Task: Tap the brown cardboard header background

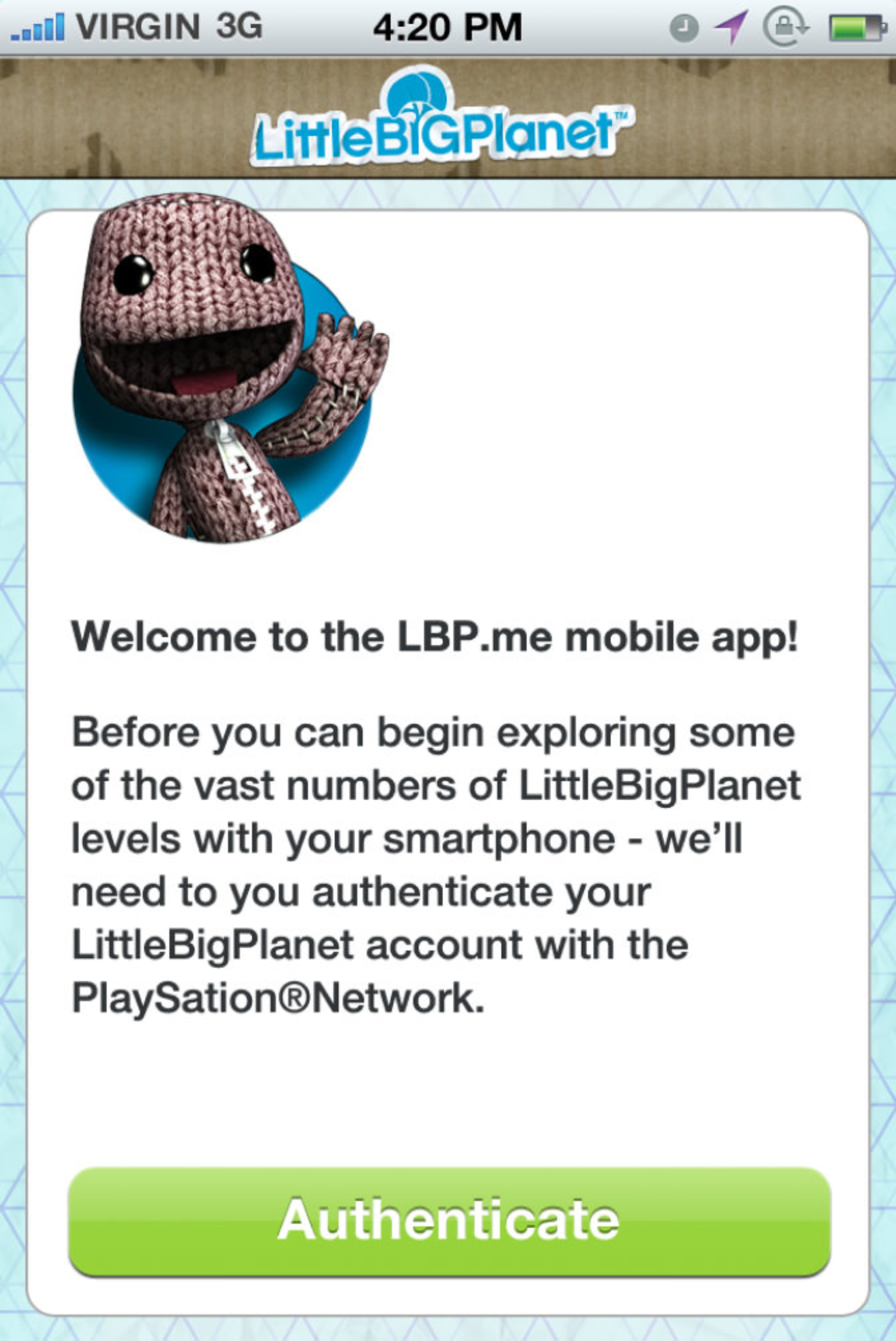Action: (114, 114)
